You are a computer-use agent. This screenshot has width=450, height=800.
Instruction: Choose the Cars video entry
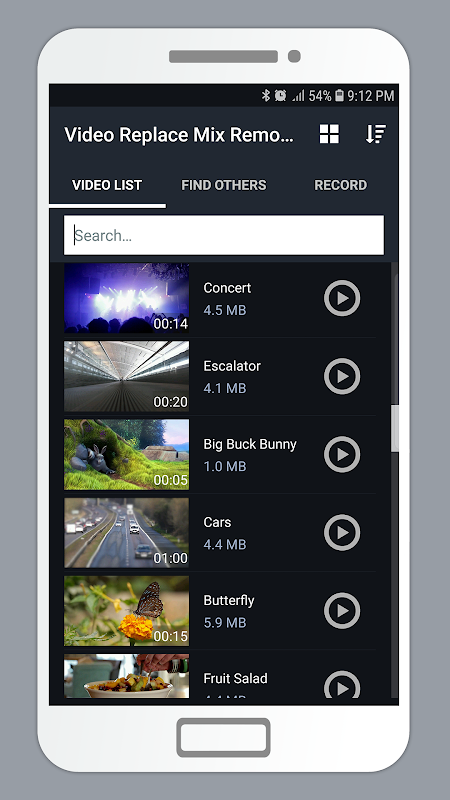click(x=220, y=532)
